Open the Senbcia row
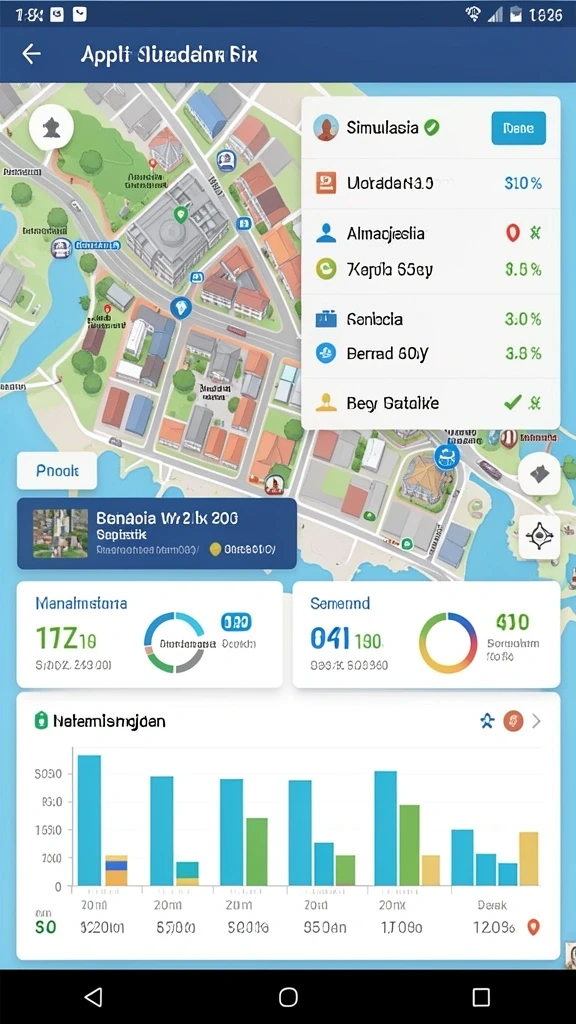This screenshot has height=1024, width=576. (x=430, y=319)
